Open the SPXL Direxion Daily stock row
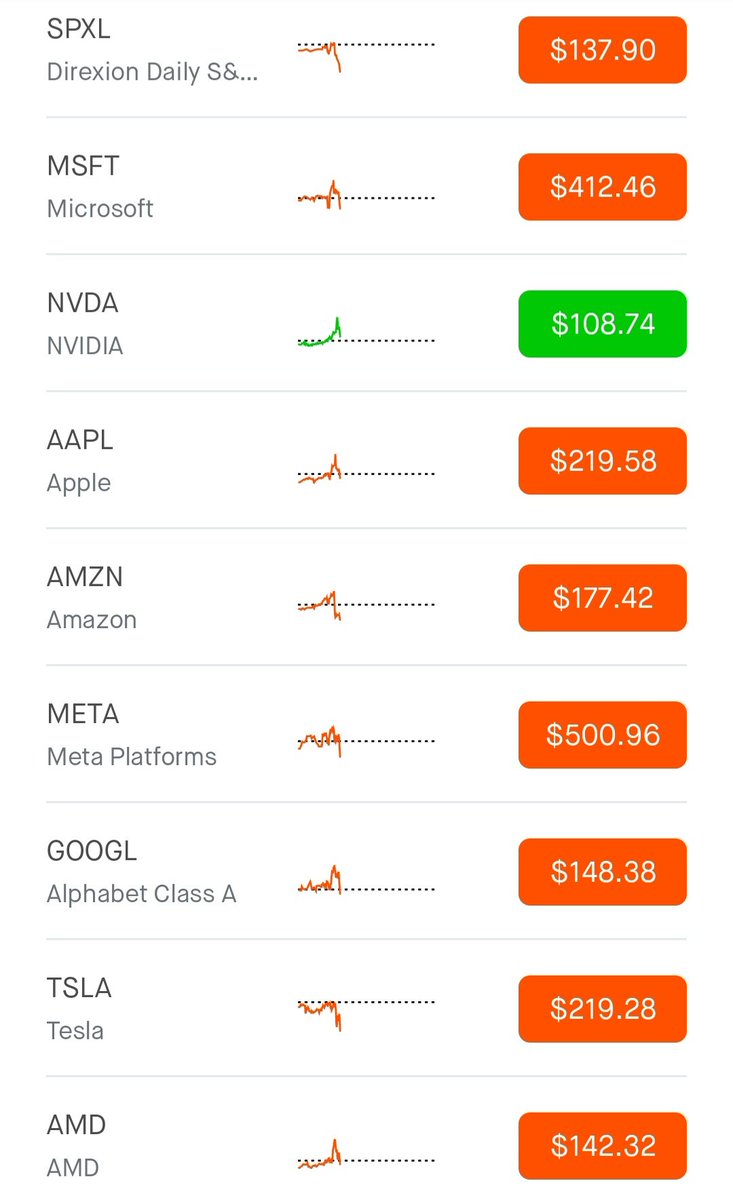The width and height of the screenshot is (733, 1200). coord(152,50)
